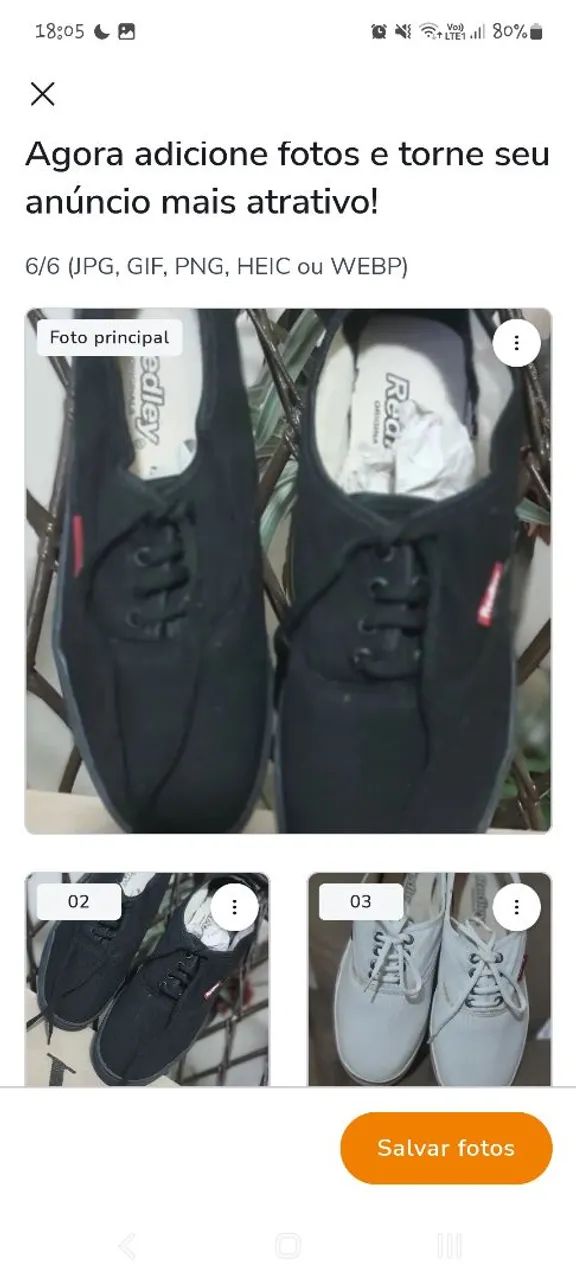Tap Salvar fotos to save photos

(446, 1148)
